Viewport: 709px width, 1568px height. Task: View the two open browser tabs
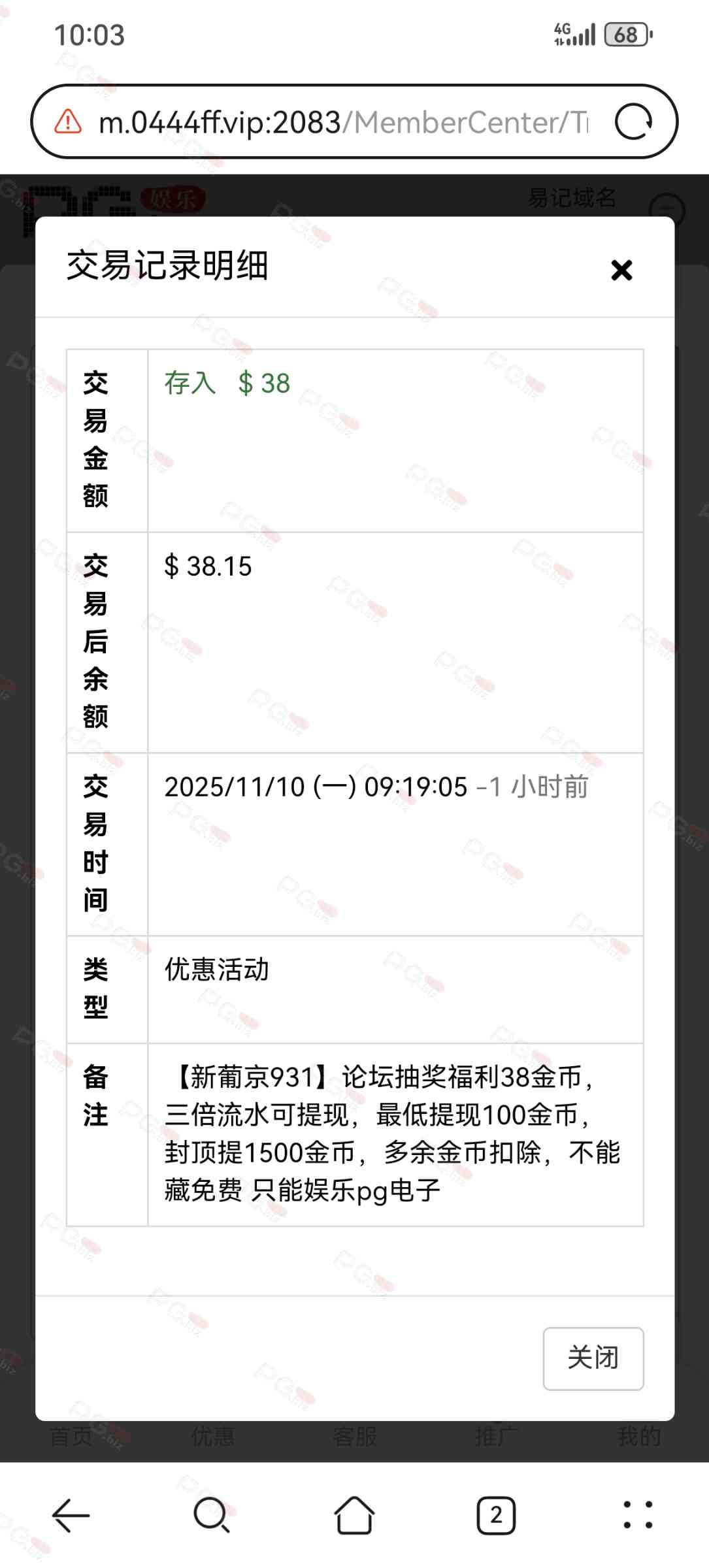[x=496, y=1515]
